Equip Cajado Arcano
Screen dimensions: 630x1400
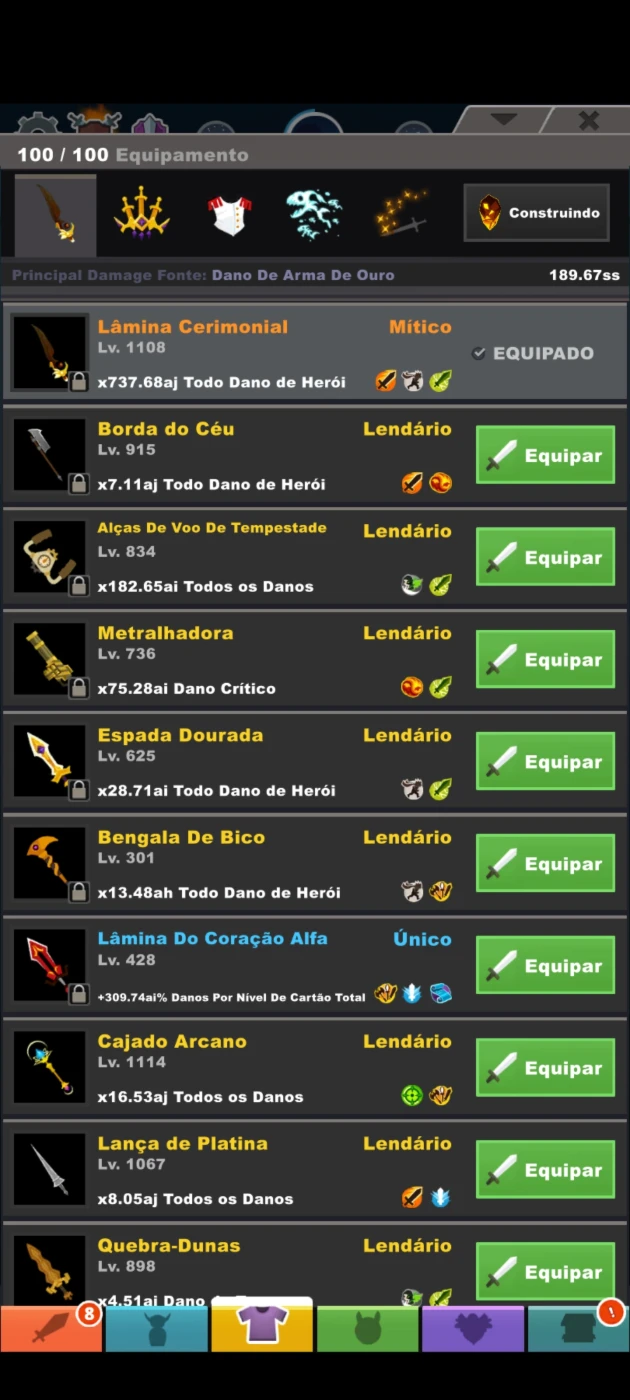tap(545, 1067)
